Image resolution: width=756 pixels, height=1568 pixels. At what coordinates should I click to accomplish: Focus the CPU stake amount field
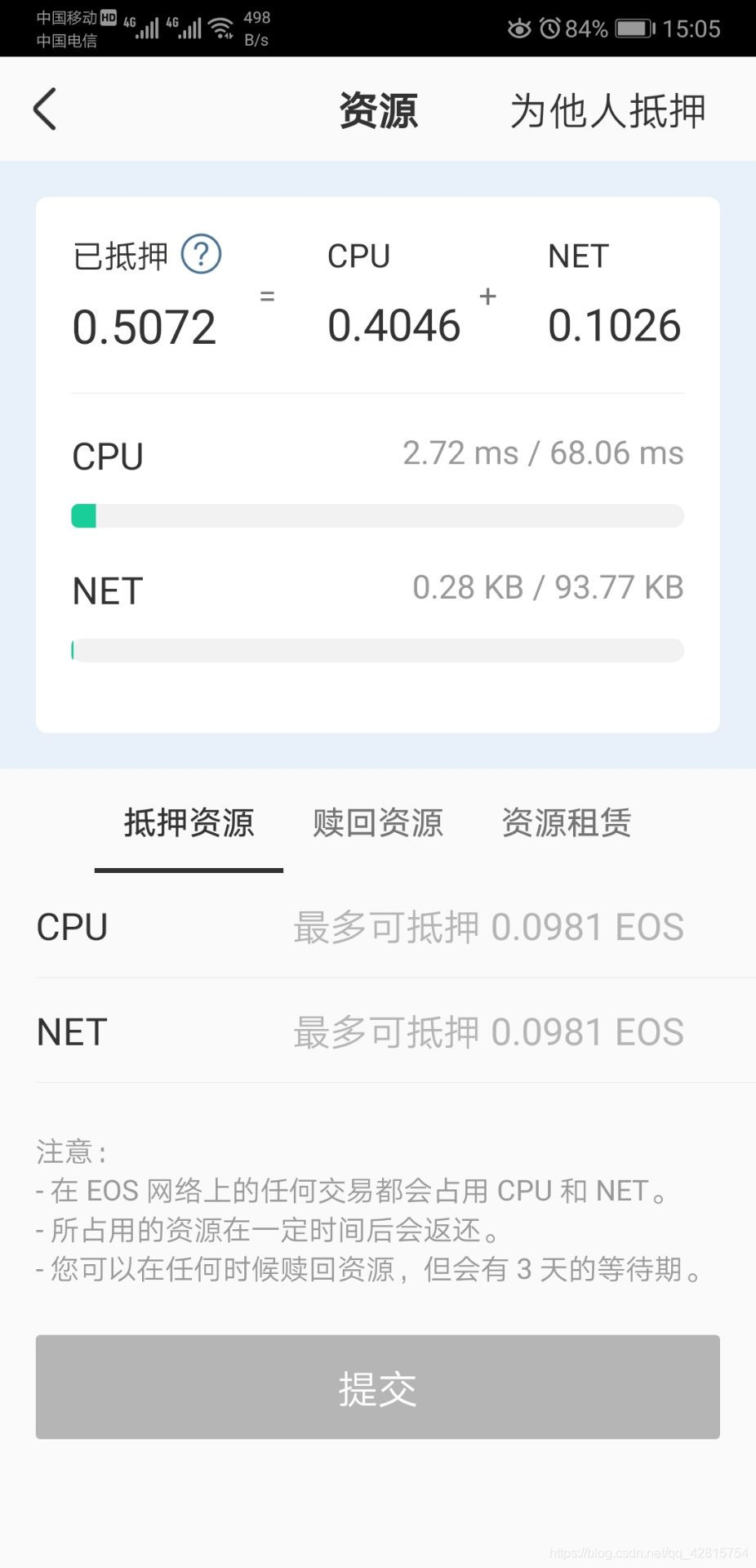coord(488,928)
